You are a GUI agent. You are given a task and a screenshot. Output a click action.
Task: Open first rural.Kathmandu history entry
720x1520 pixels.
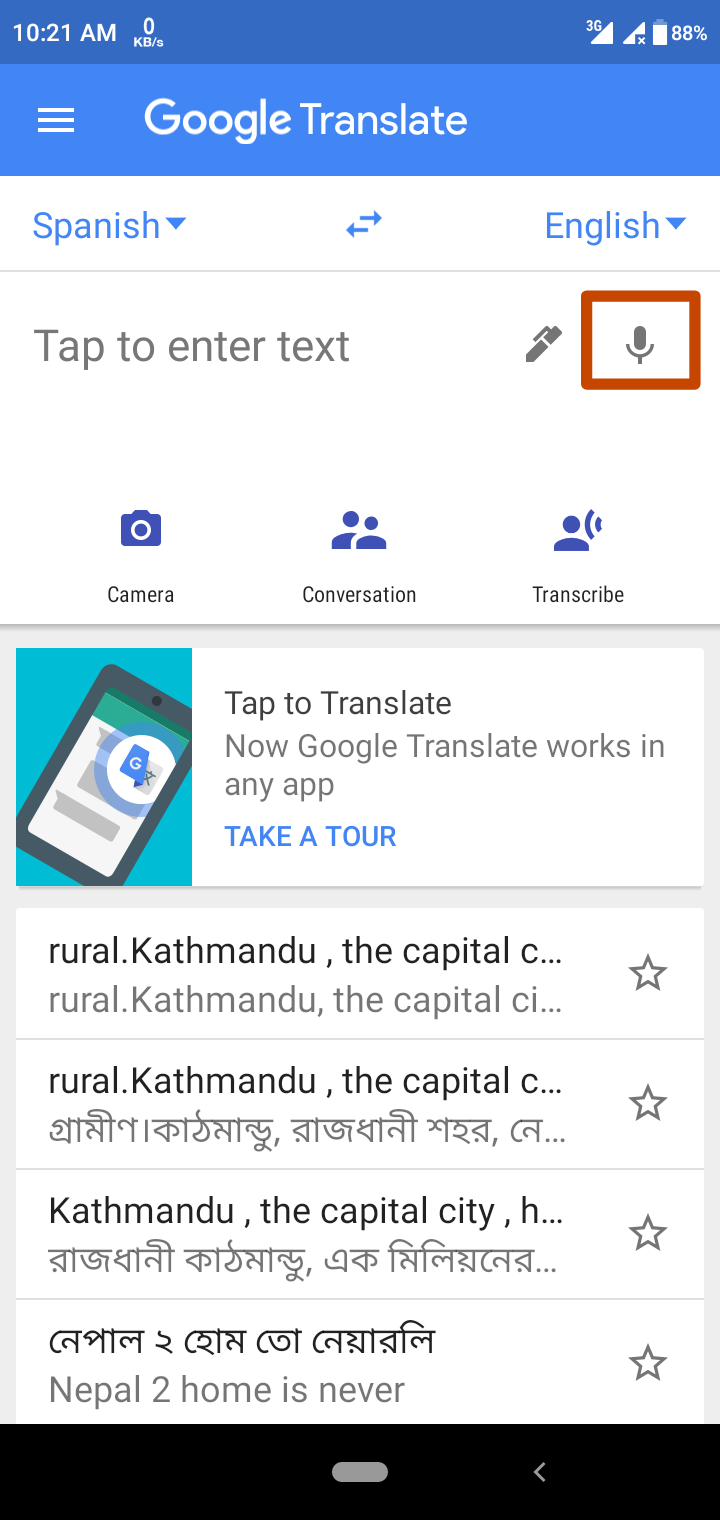click(305, 974)
